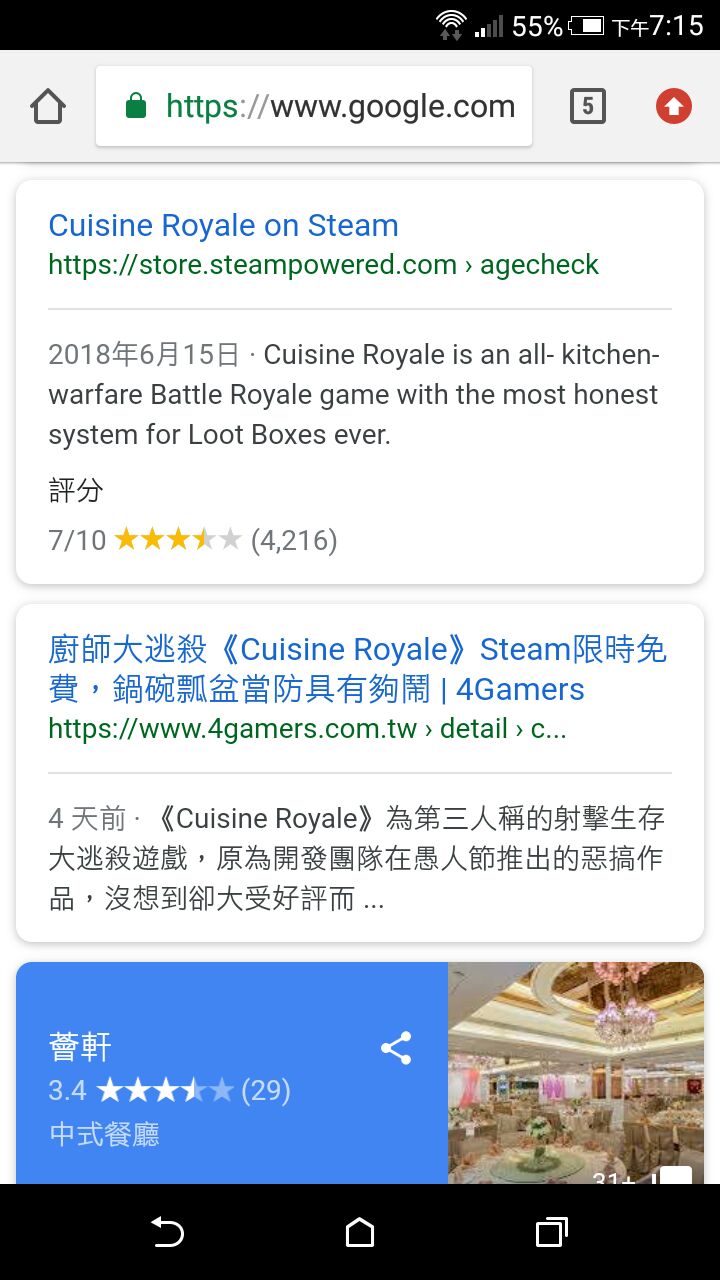View the 薈軒 restaurant photos
This screenshot has width=720, height=1280.
point(576,1072)
